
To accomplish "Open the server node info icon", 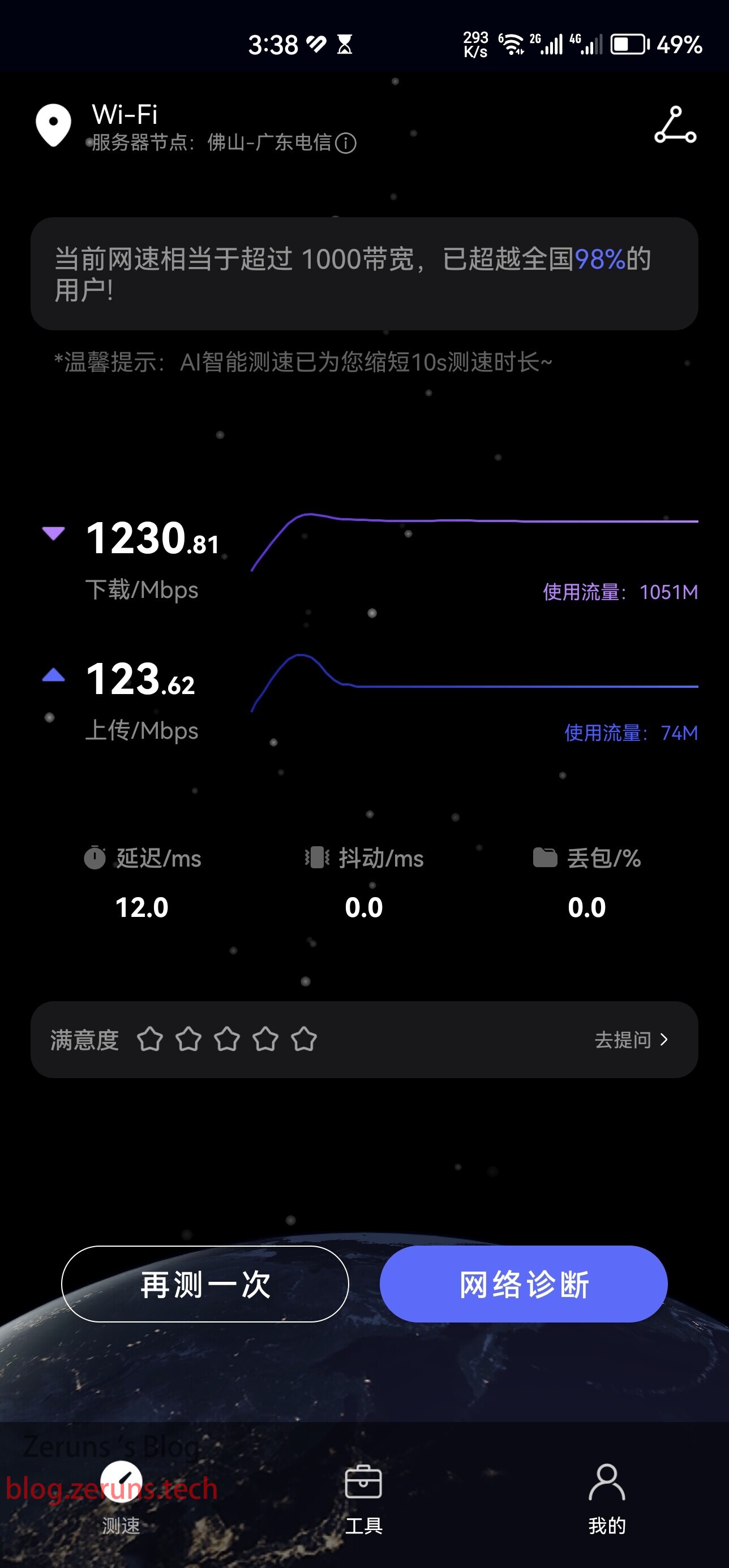I will click(x=346, y=144).
